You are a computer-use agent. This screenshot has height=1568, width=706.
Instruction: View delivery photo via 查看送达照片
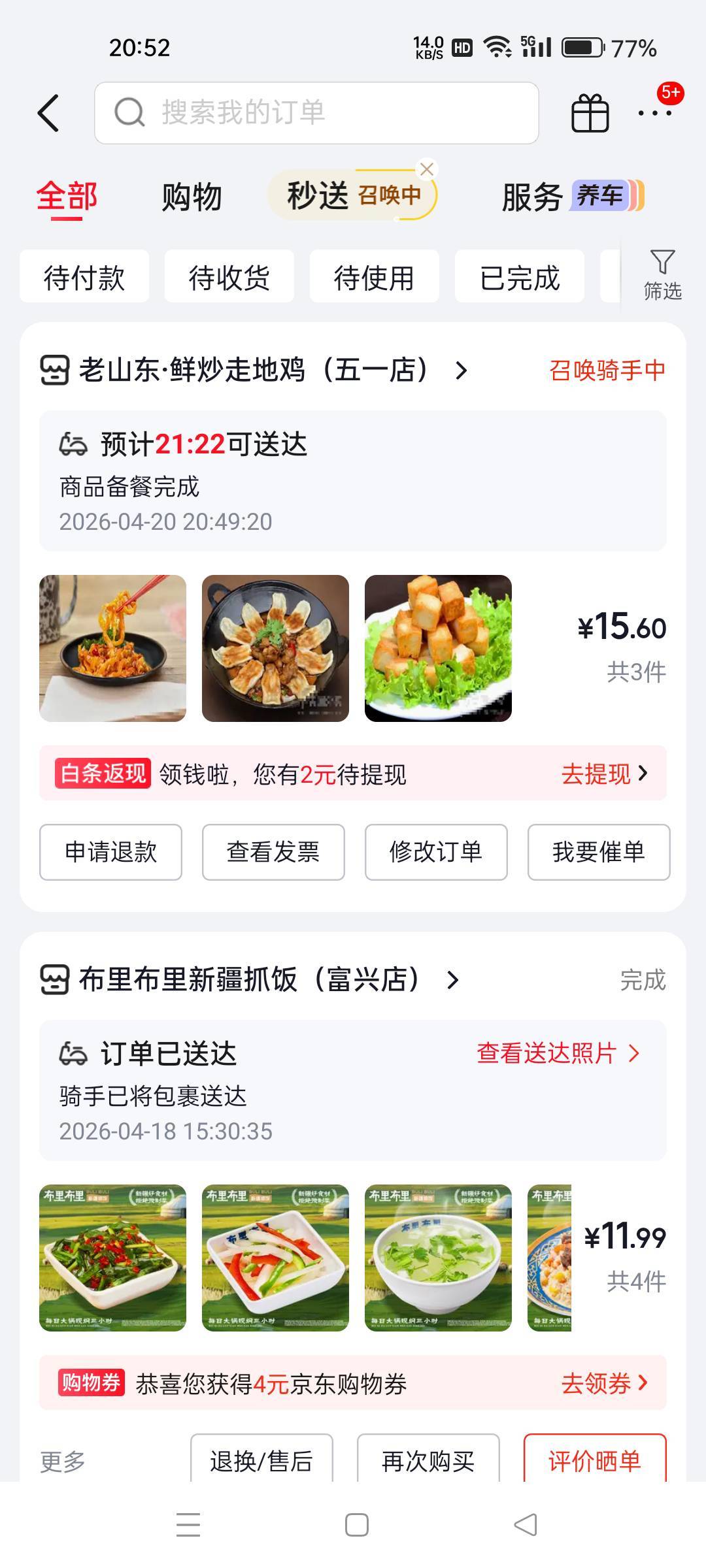tap(558, 1053)
